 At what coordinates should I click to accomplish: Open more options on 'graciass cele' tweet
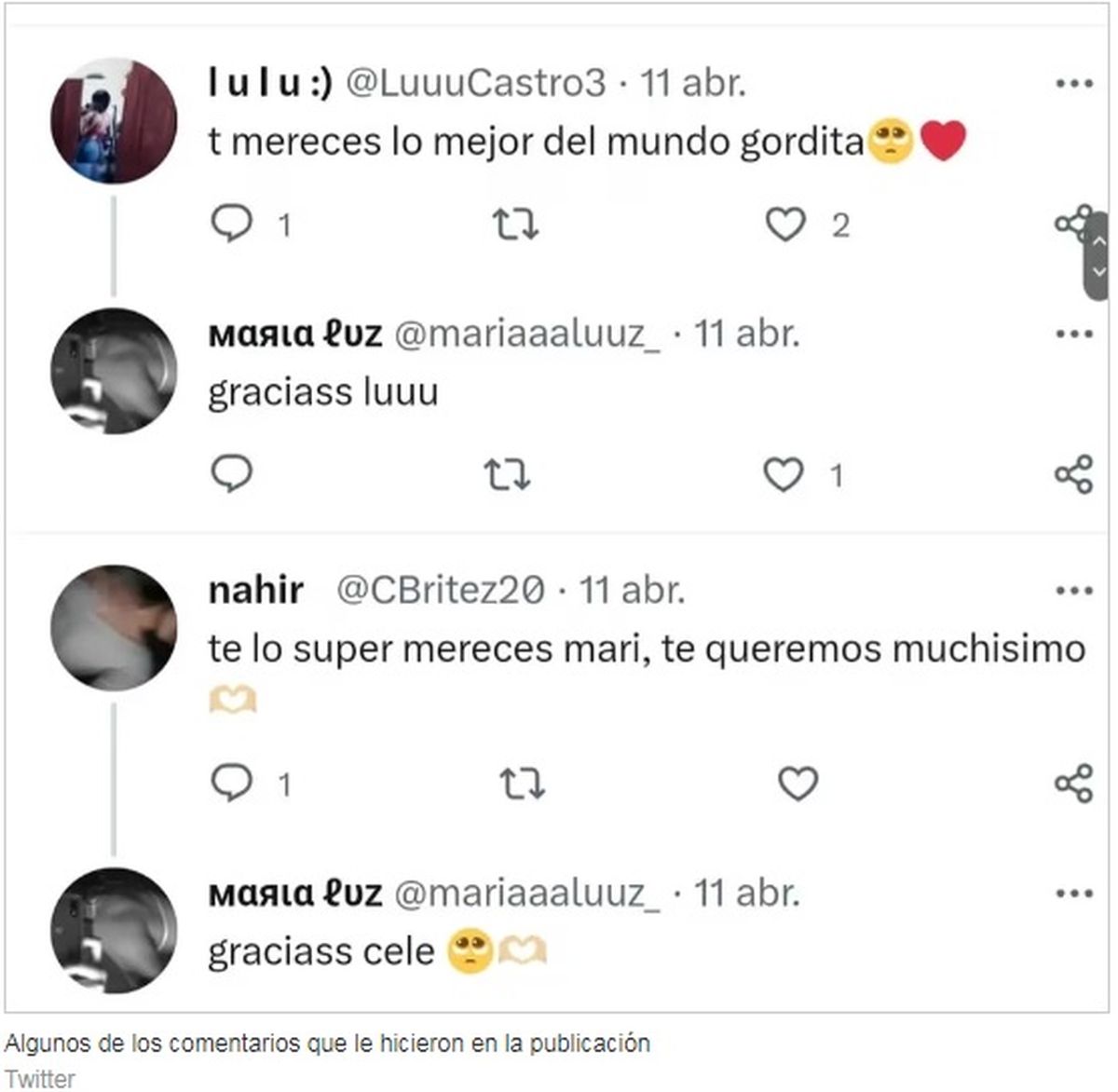(1073, 893)
